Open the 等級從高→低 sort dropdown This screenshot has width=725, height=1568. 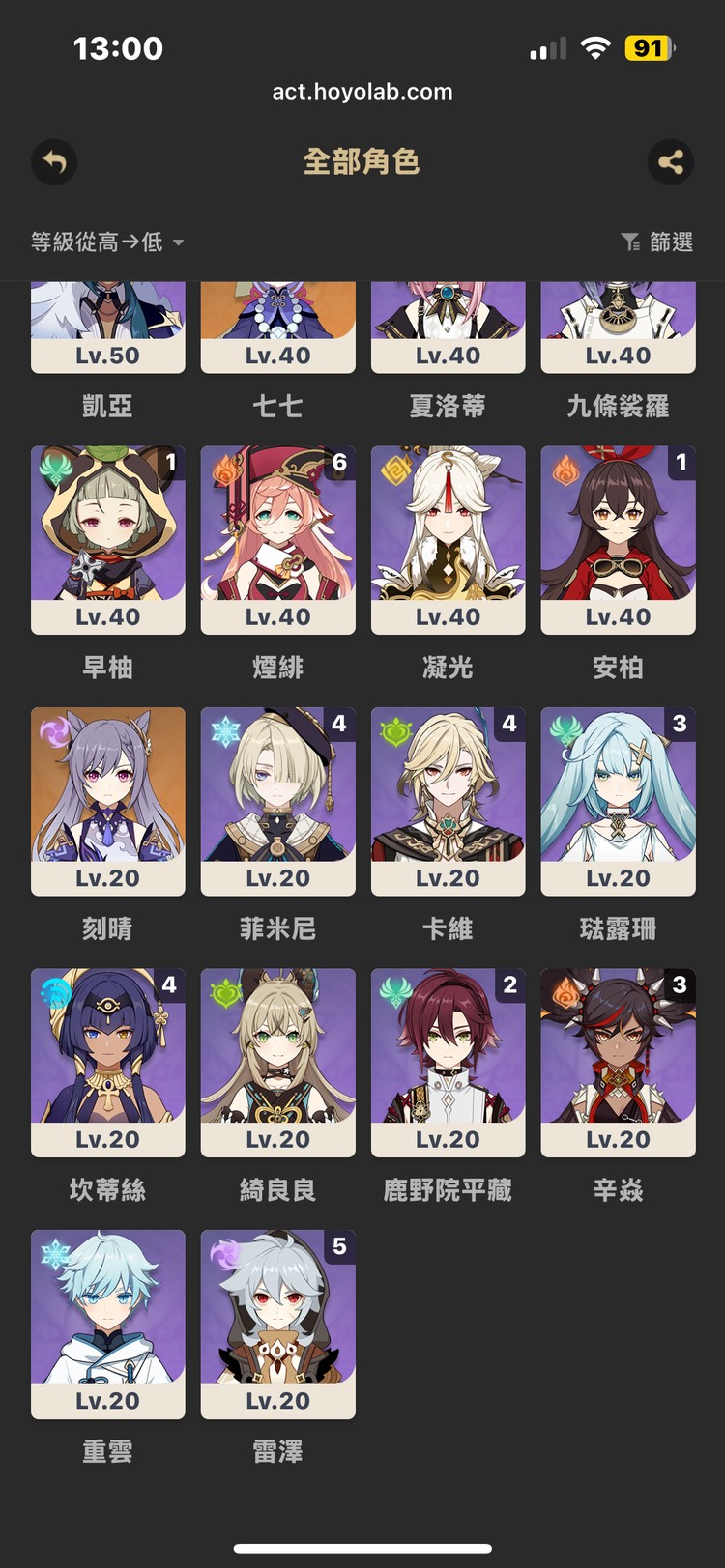click(x=106, y=242)
